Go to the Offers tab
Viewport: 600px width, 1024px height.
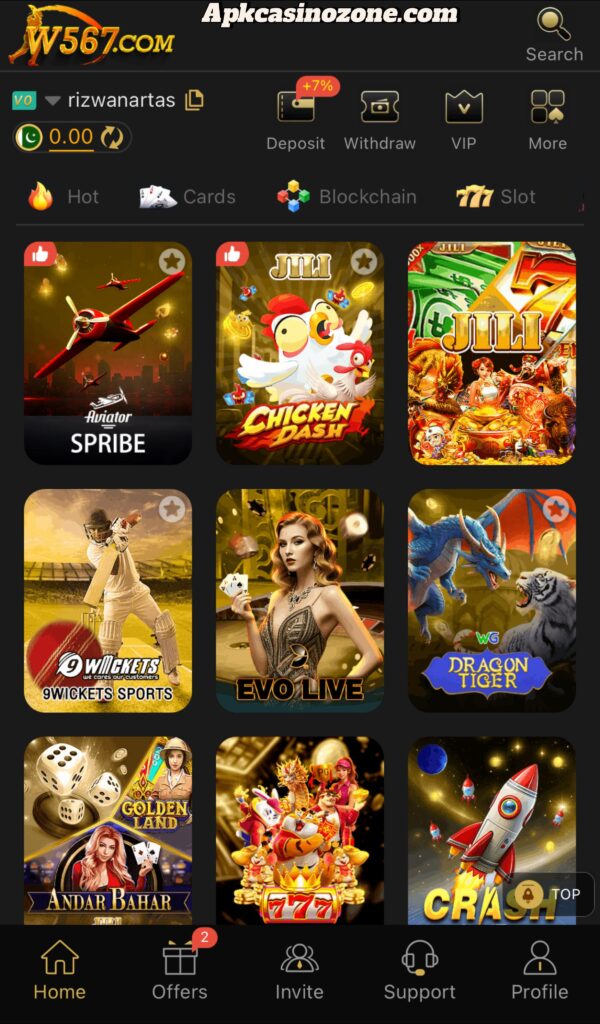[180, 970]
